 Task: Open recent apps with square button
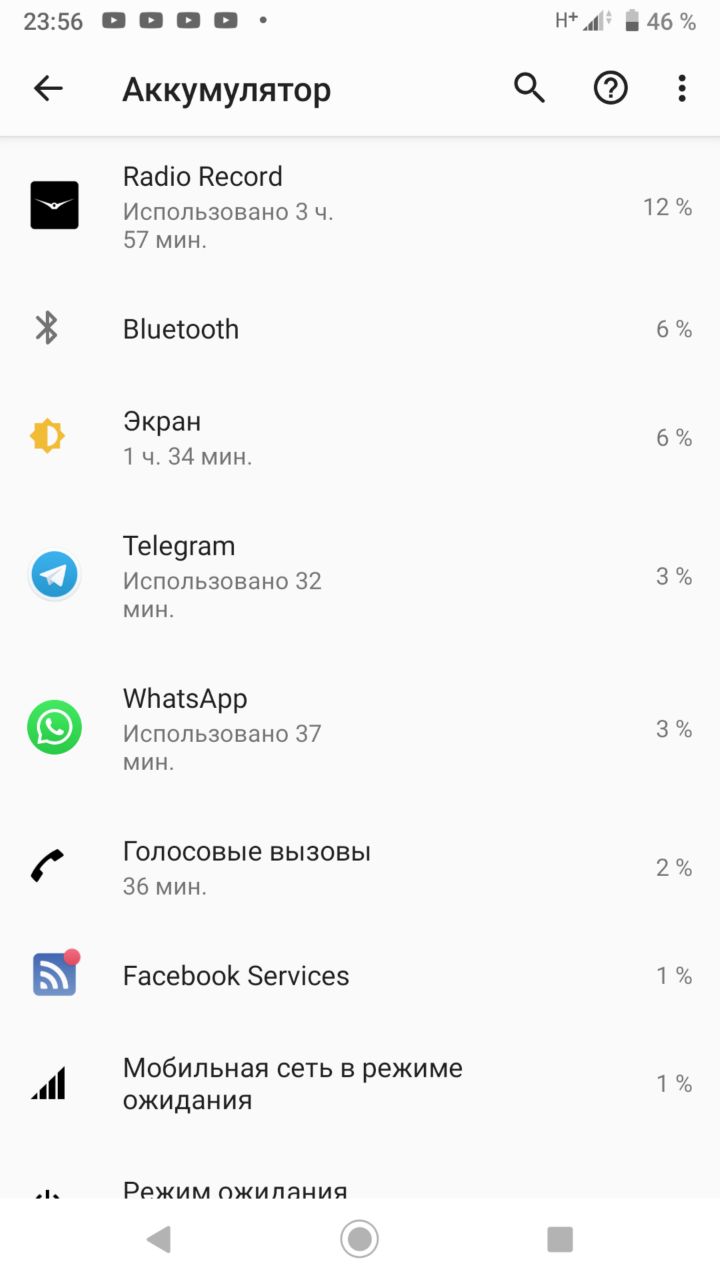point(560,1239)
